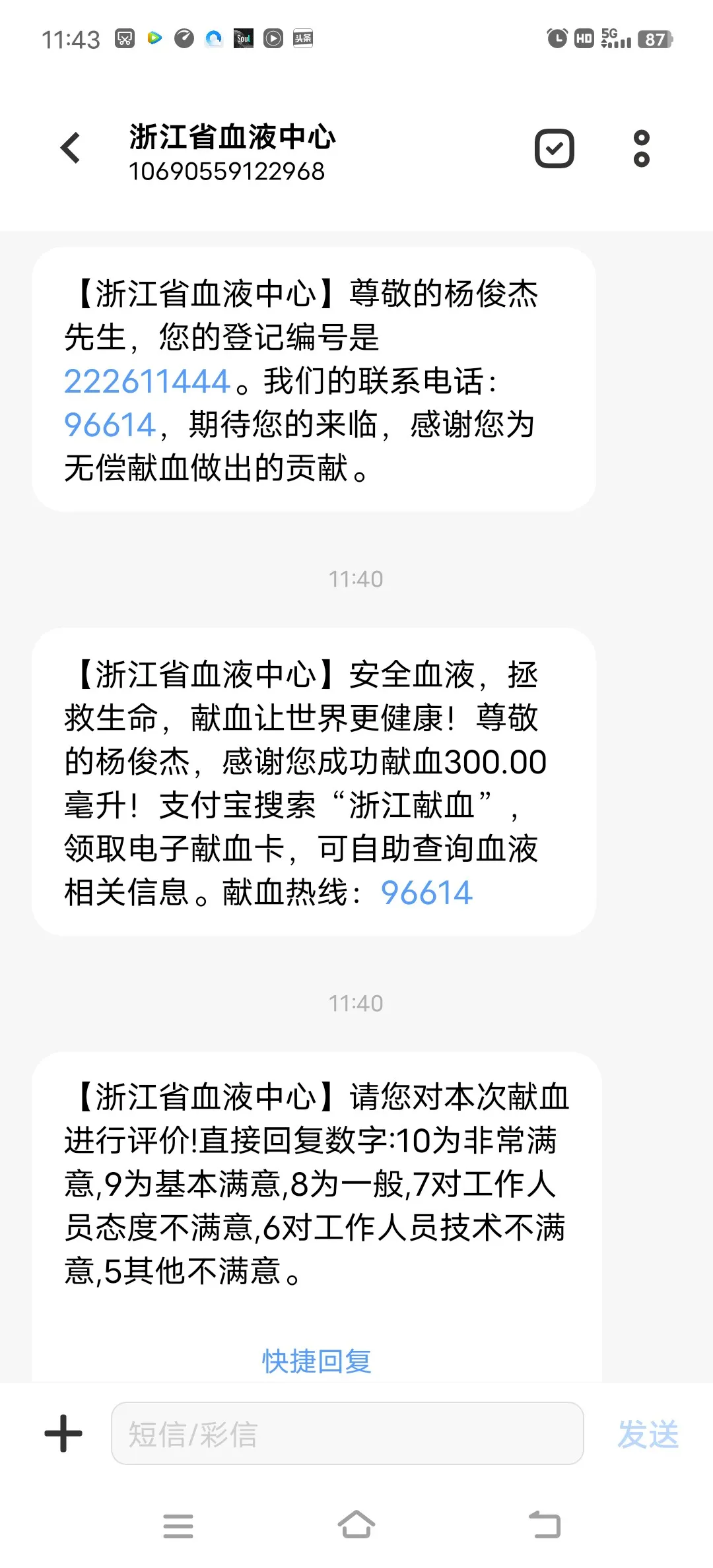
Task: Tap the registration number 222611444 link
Action: (147, 381)
